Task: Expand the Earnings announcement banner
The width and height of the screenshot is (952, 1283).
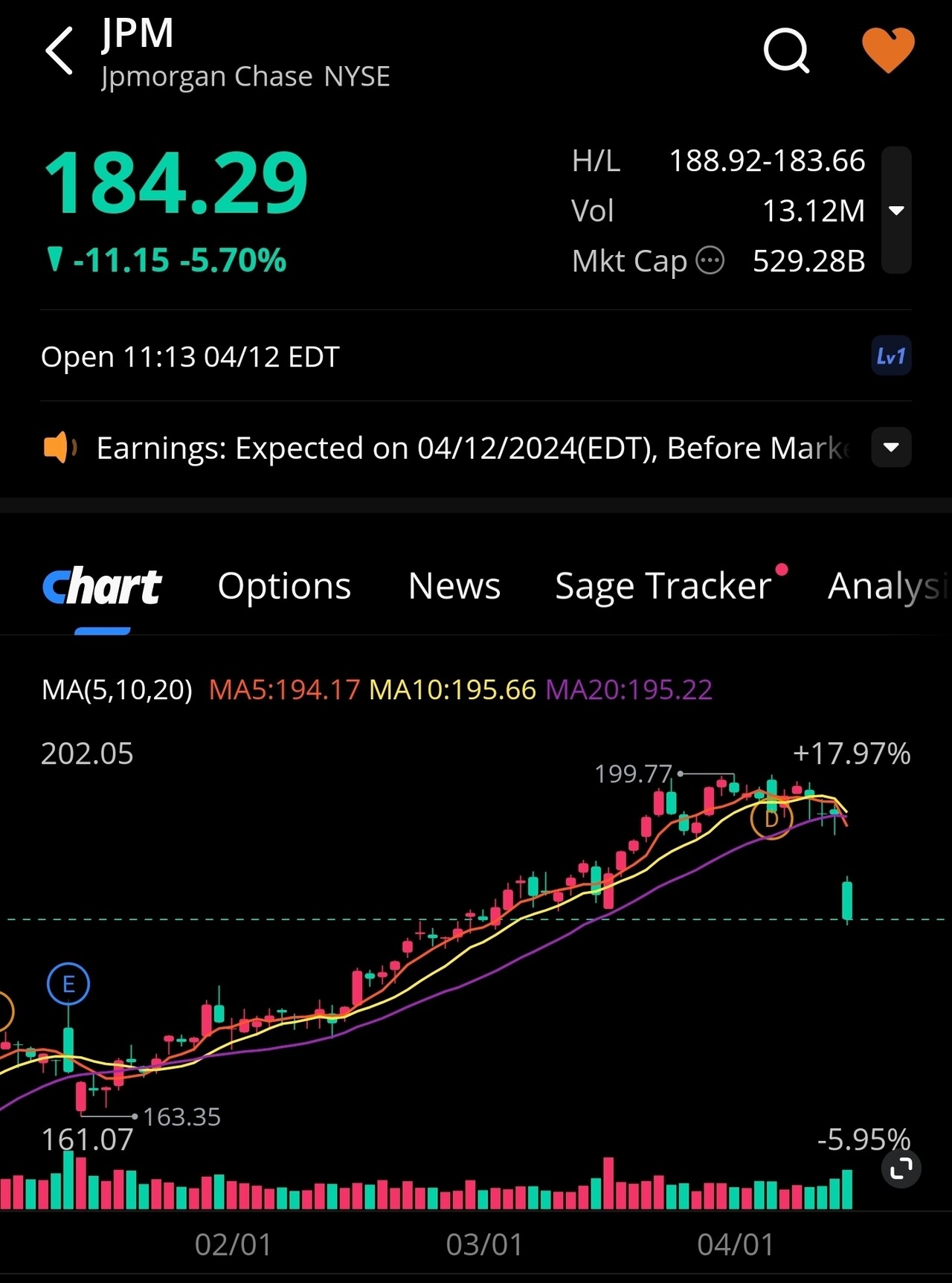Action: point(891,448)
